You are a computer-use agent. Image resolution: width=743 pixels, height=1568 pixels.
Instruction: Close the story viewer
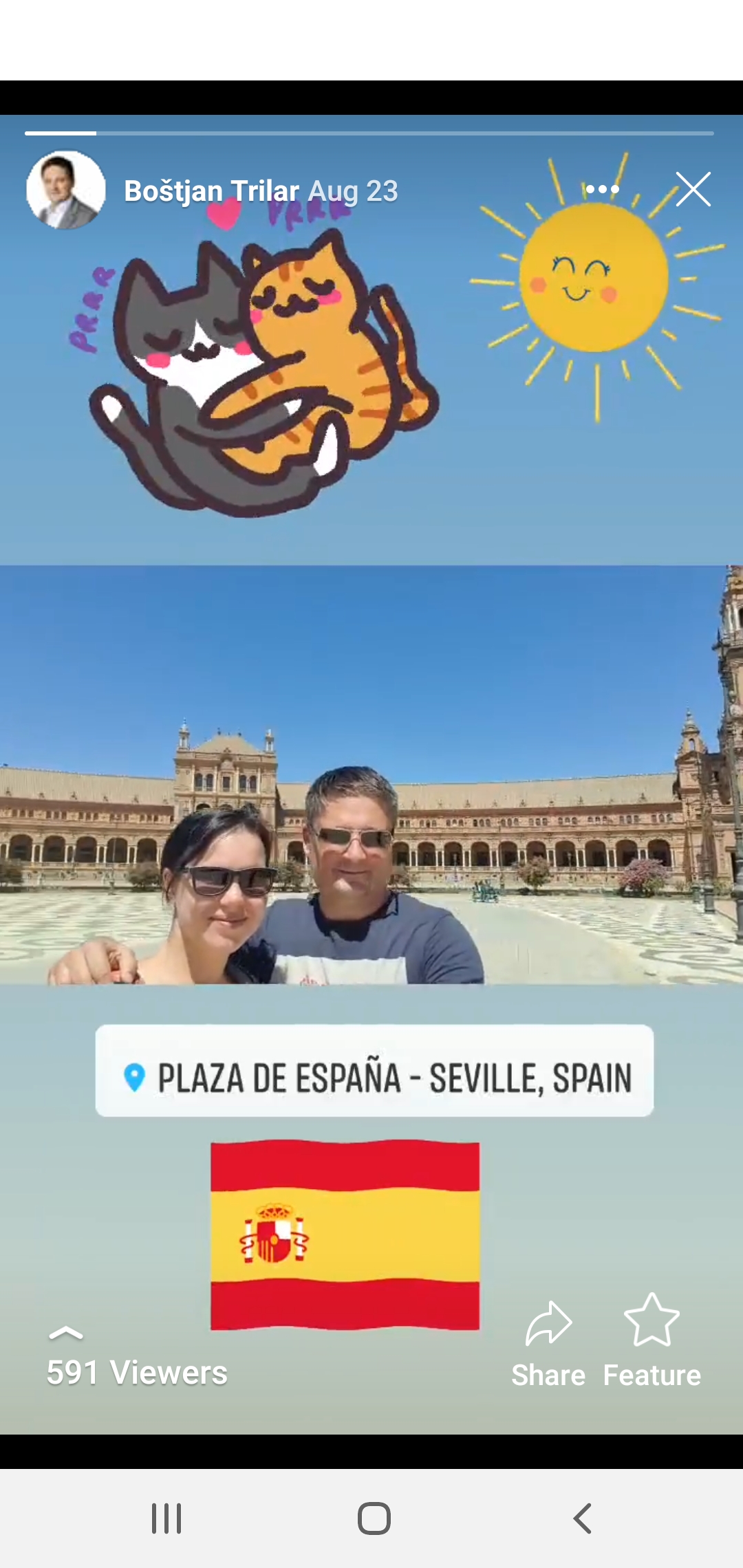click(693, 190)
